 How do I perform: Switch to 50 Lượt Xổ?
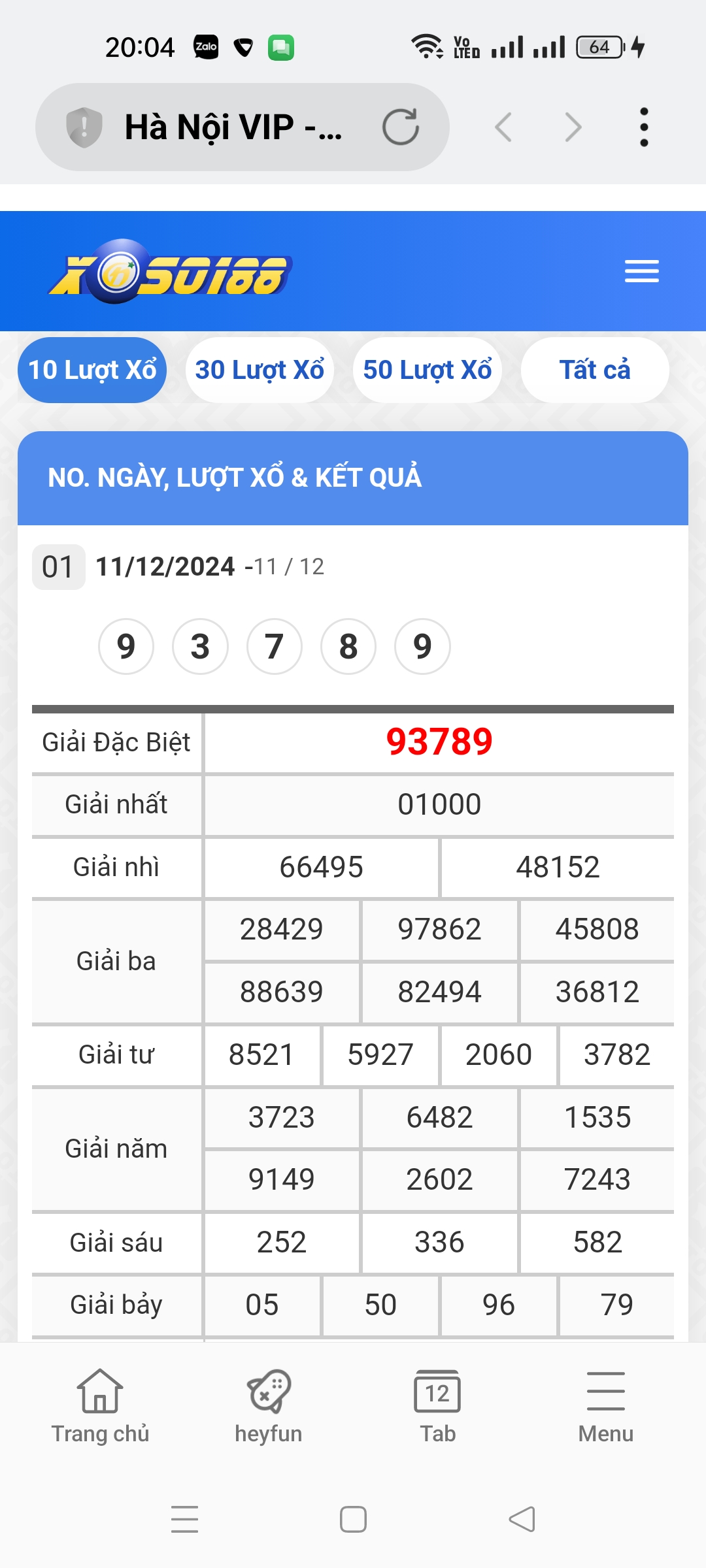click(x=428, y=370)
